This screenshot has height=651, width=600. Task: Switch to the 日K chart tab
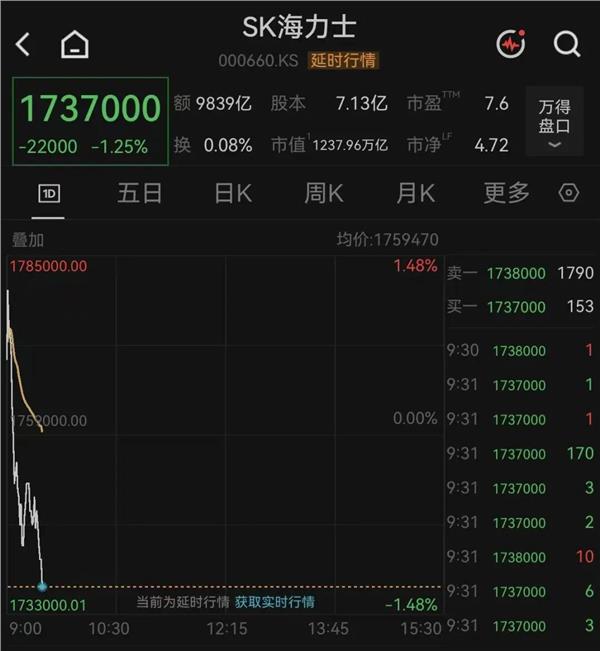(x=233, y=193)
